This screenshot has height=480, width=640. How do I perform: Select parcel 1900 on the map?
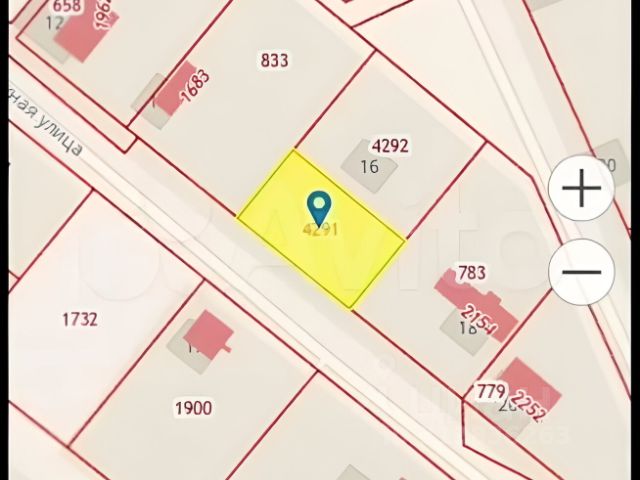(x=193, y=407)
